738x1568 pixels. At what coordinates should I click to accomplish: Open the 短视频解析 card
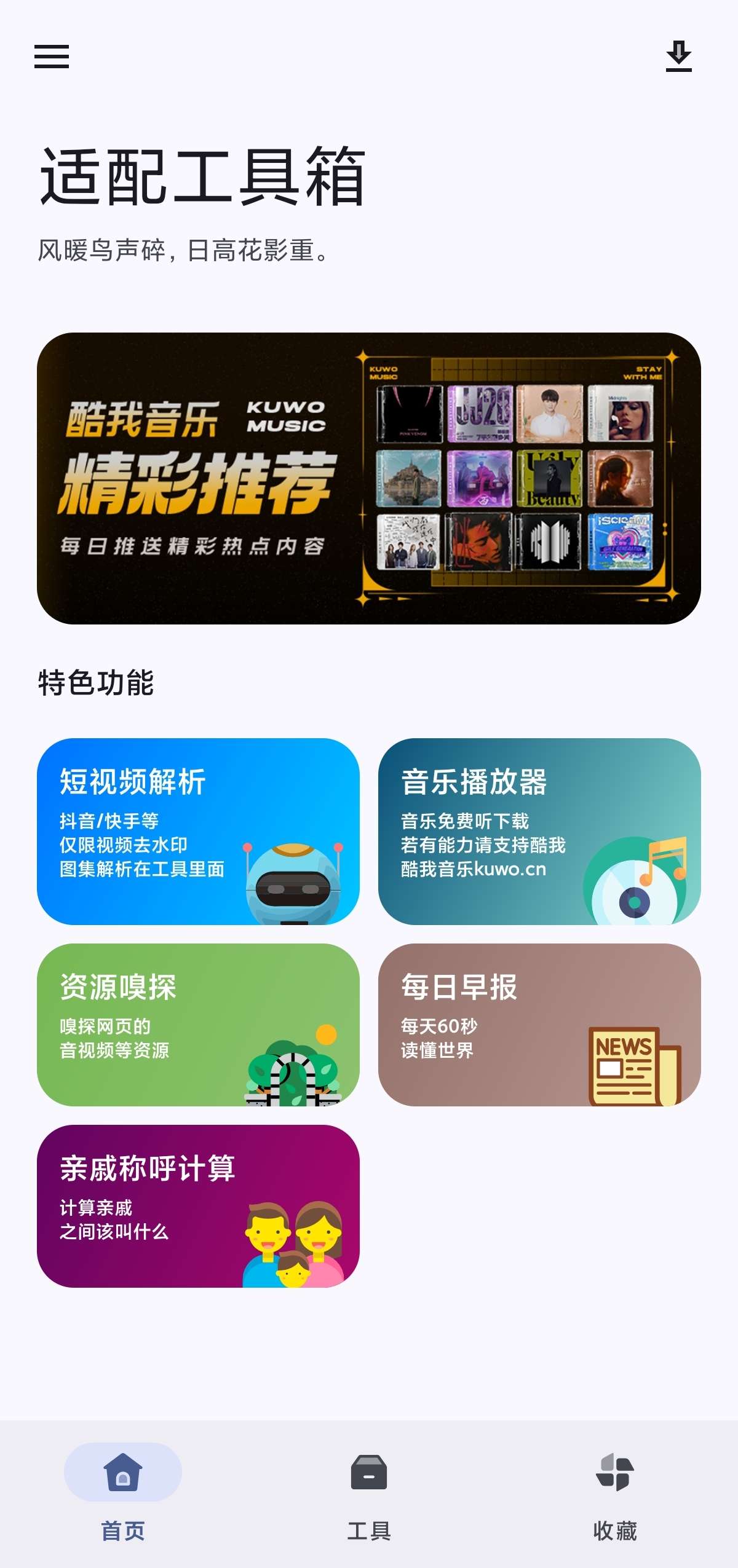(198, 831)
